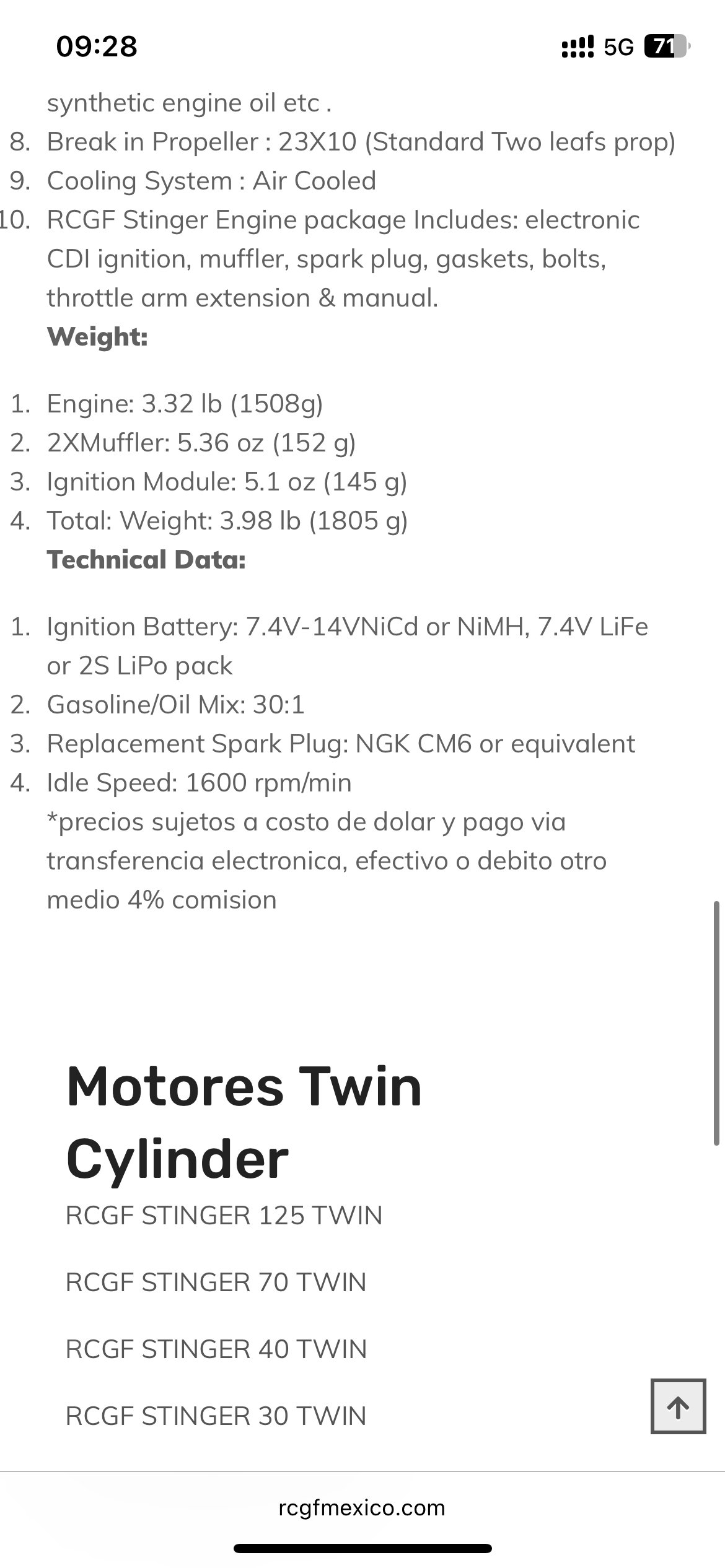Viewport: 725px width, 1568px height.
Task: Tap the rcgfmexico.com address bar
Action: [x=362, y=1508]
